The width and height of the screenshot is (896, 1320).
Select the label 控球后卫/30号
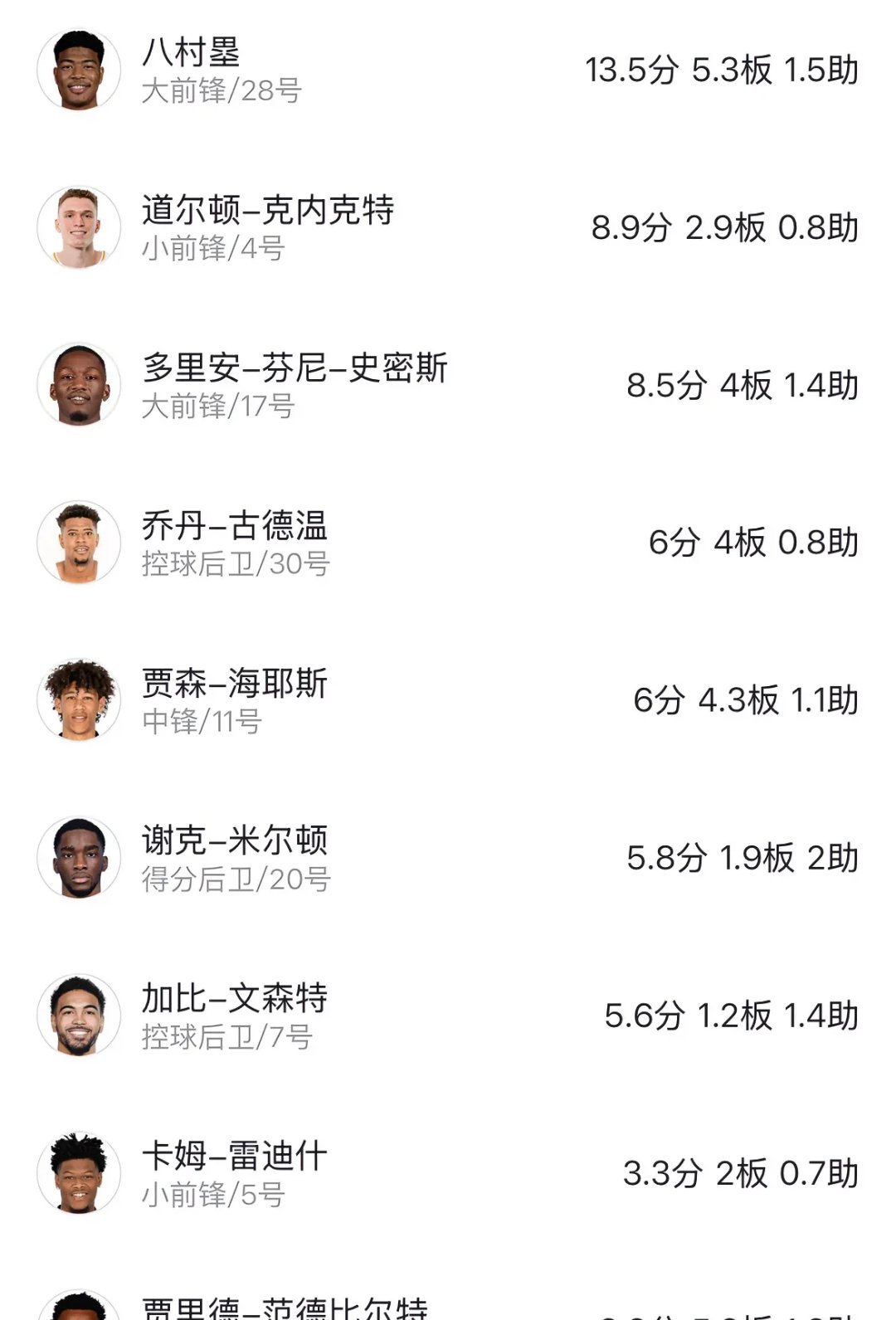(236, 564)
